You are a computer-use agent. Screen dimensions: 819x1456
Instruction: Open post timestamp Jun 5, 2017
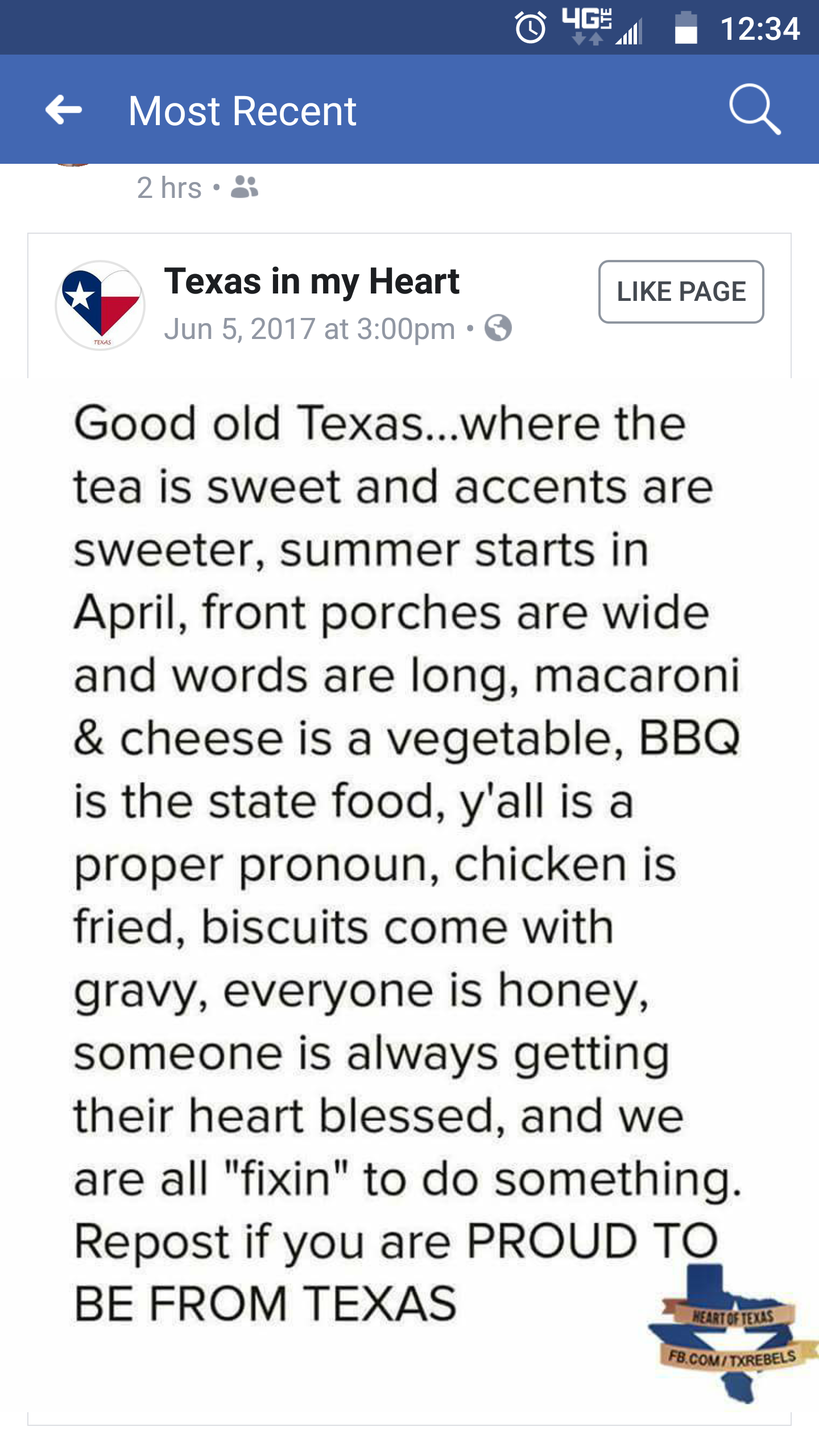[309, 329]
